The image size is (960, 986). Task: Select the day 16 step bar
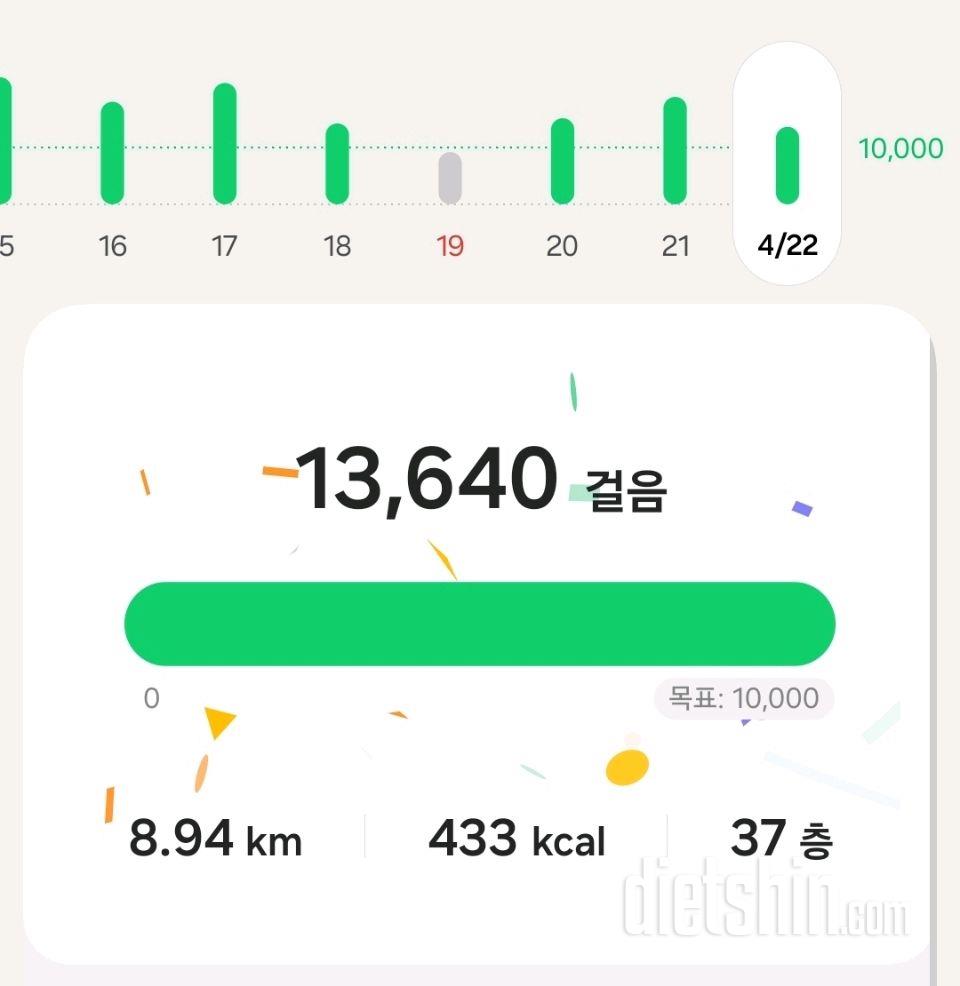[x=113, y=152]
